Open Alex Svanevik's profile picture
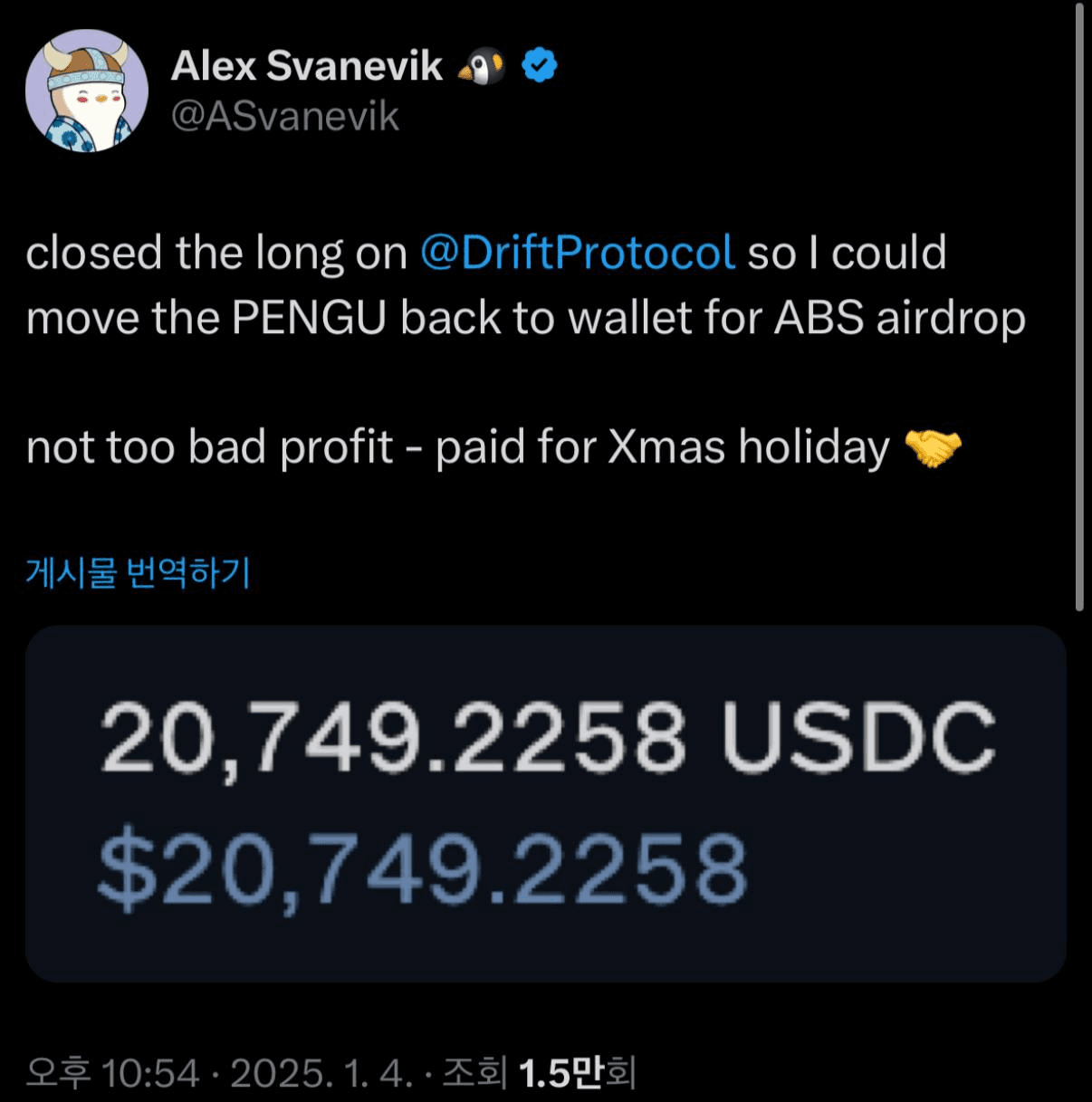This screenshot has height=1102, width=1092. [x=86, y=91]
